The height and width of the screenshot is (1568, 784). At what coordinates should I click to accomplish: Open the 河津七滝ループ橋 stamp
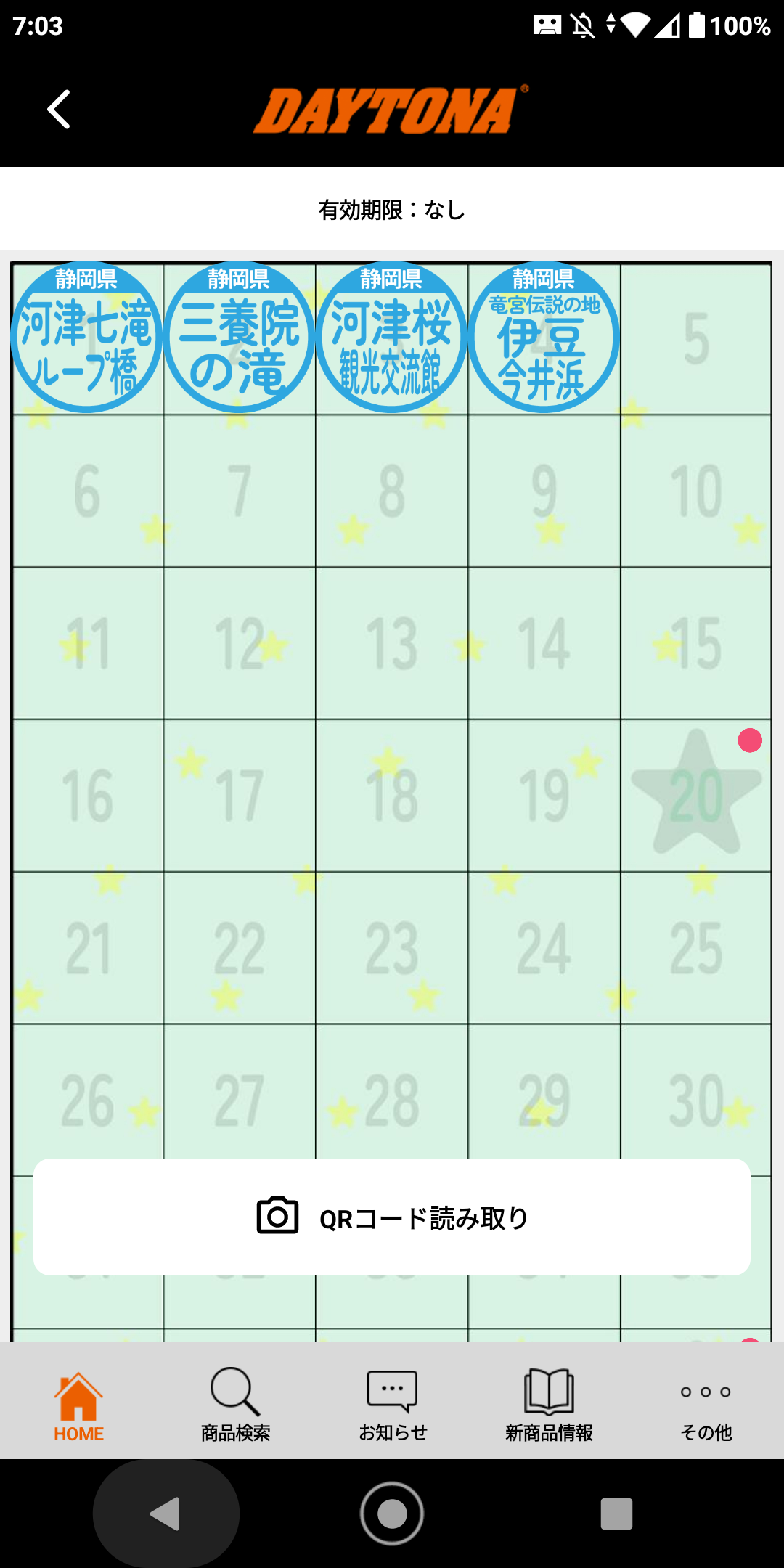click(86, 337)
